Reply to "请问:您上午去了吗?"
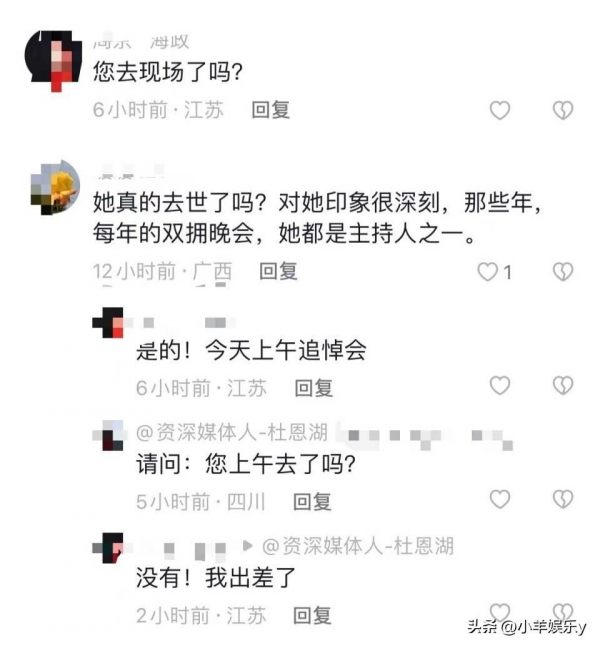 311,500
